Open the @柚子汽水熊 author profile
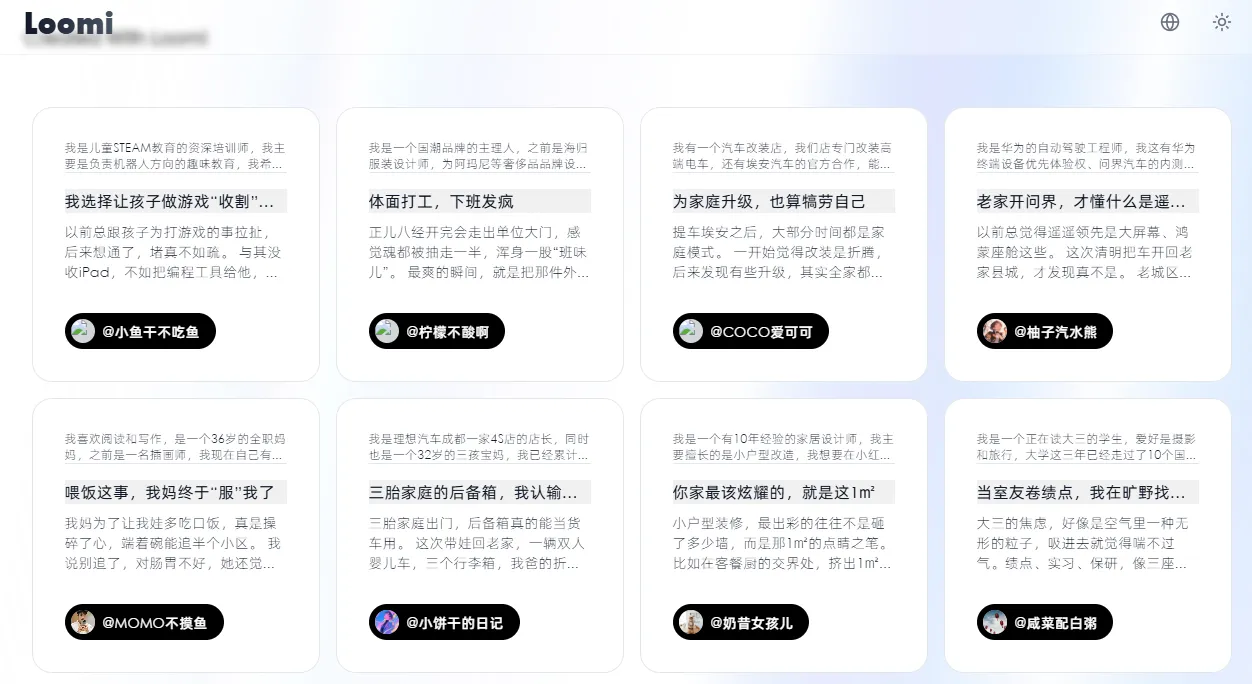Image resolution: width=1252 pixels, height=684 pixels. pos(1044,332)
